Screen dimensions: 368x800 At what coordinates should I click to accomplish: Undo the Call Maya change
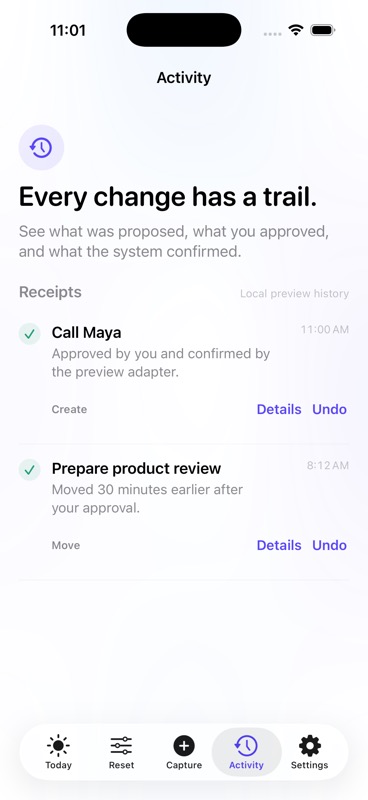click(329, 409)
